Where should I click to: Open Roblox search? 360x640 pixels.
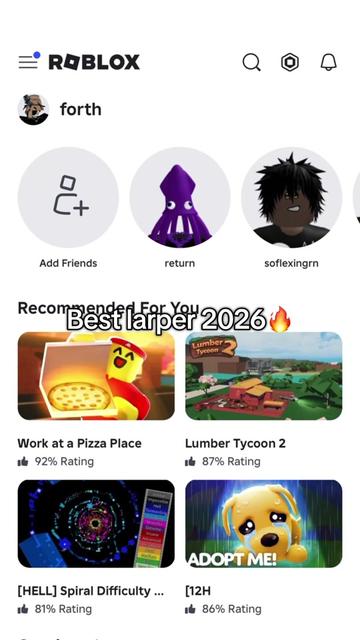tap(251, 62)
